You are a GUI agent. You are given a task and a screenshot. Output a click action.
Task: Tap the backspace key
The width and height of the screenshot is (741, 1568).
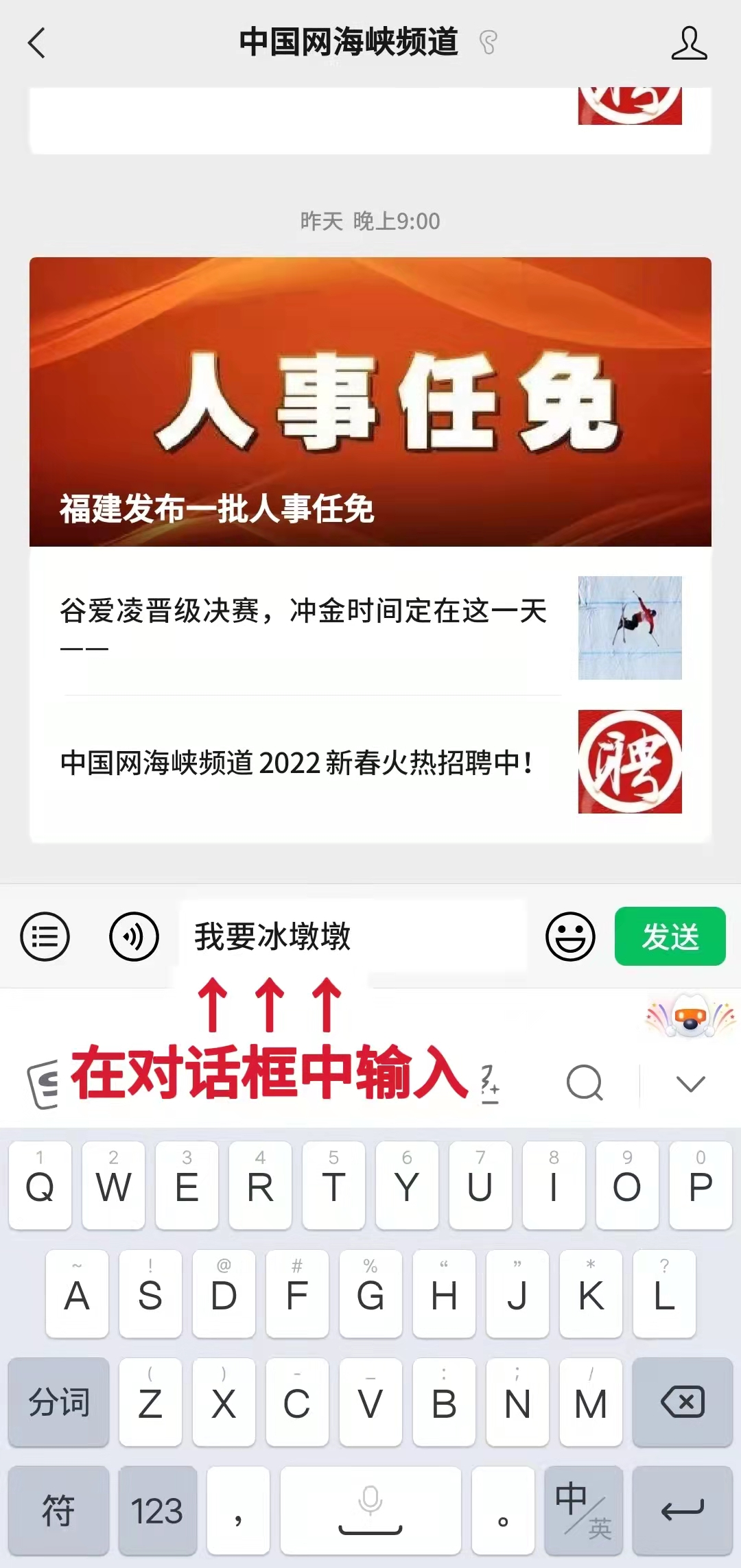682,1402
